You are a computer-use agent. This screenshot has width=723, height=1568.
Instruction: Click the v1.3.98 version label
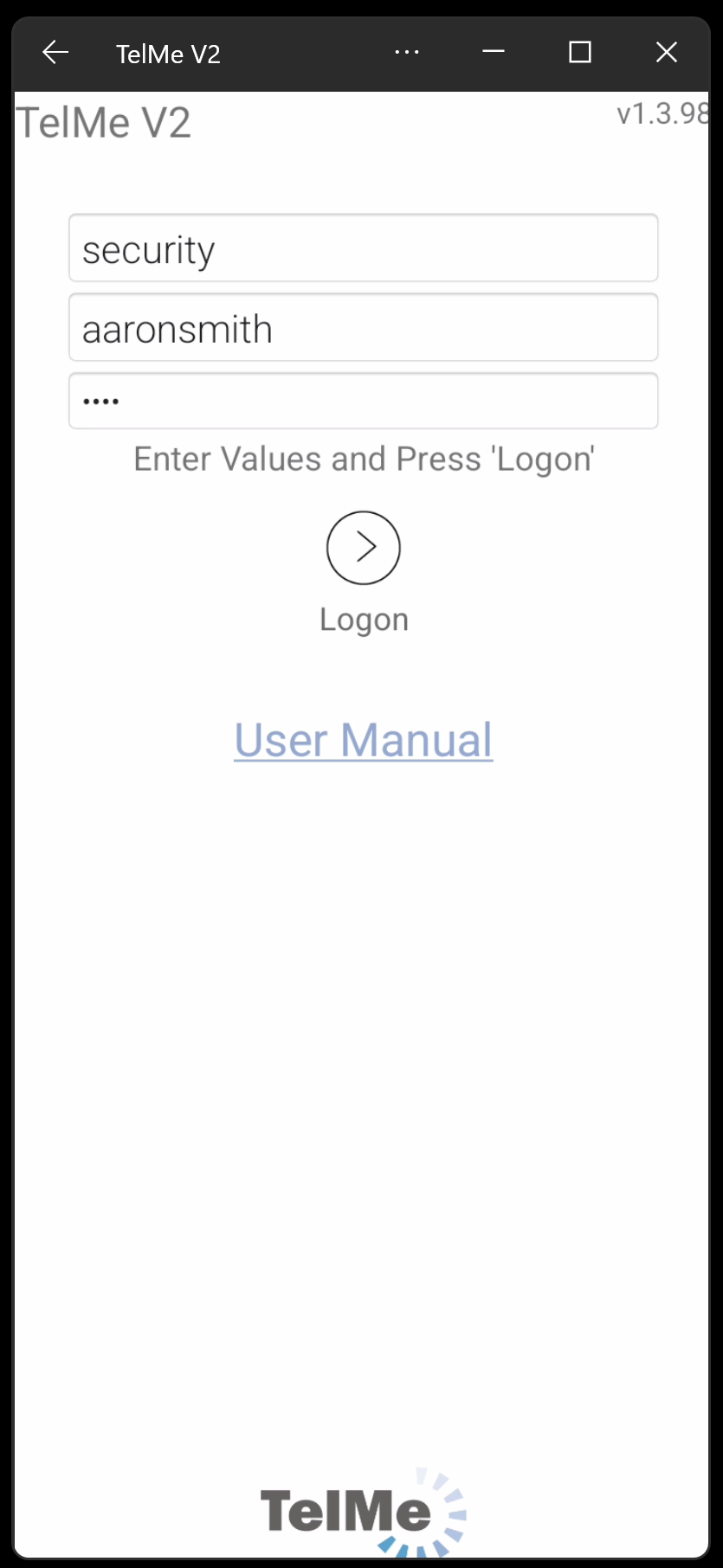coord(663,113)
